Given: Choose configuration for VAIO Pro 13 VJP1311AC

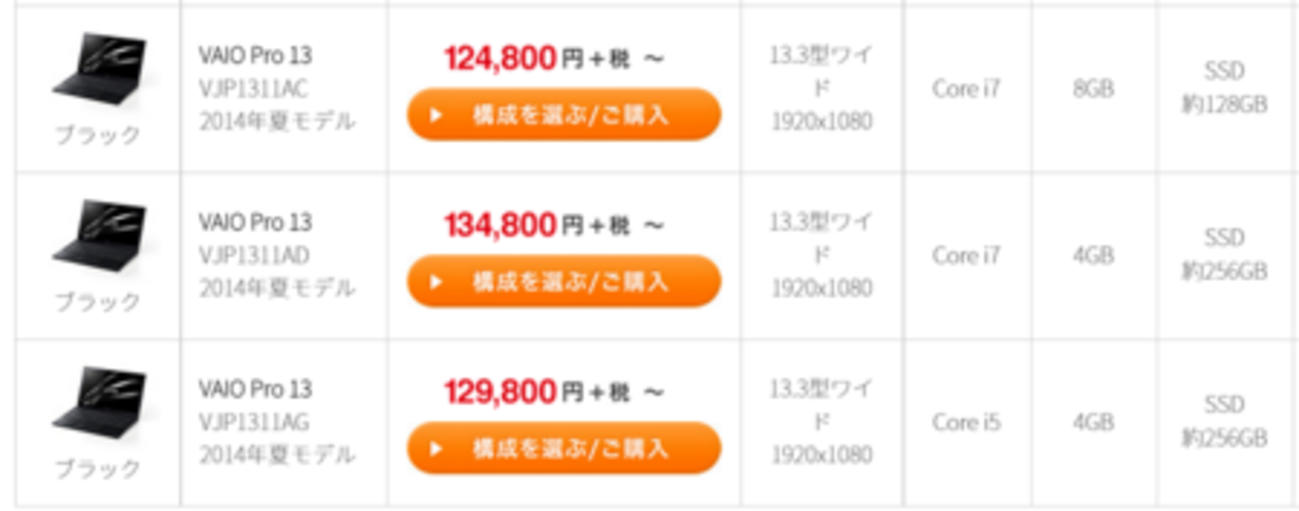Looking at the screenshot, I should pyautogui.click(x=563, y=114).
